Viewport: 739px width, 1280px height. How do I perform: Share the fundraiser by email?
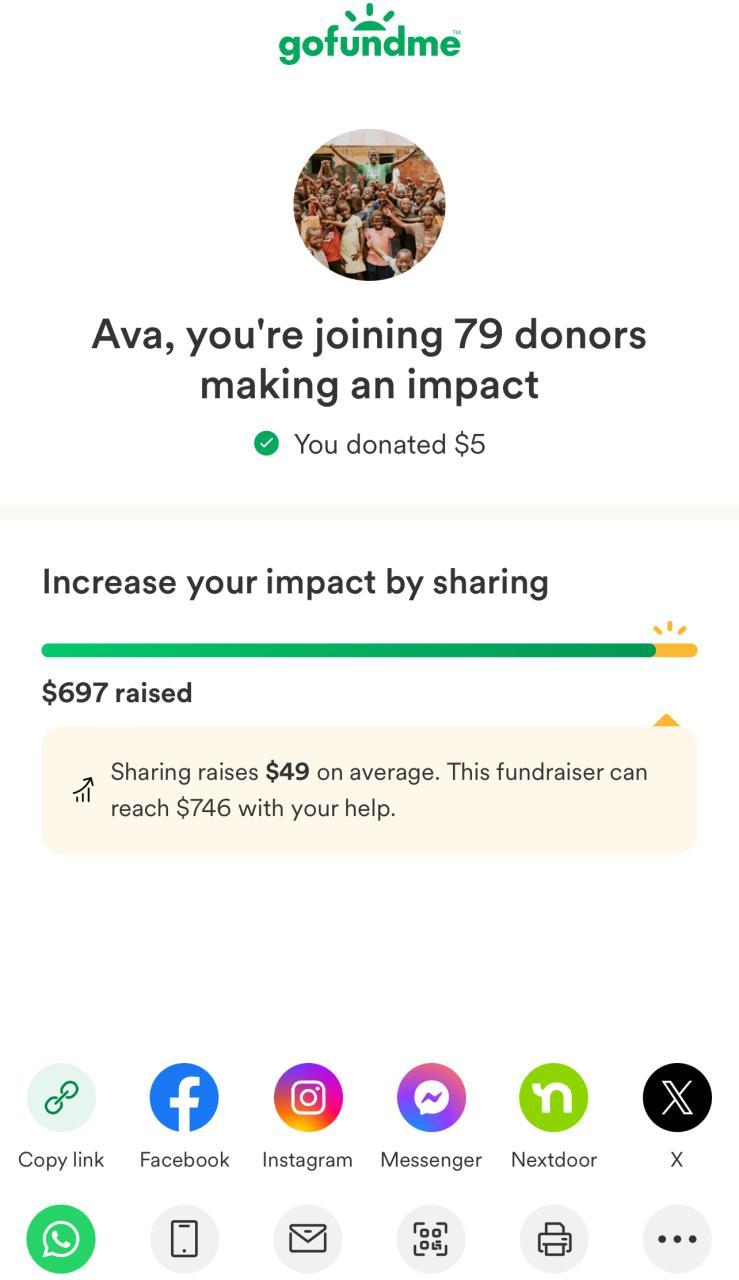point(308,1239)
